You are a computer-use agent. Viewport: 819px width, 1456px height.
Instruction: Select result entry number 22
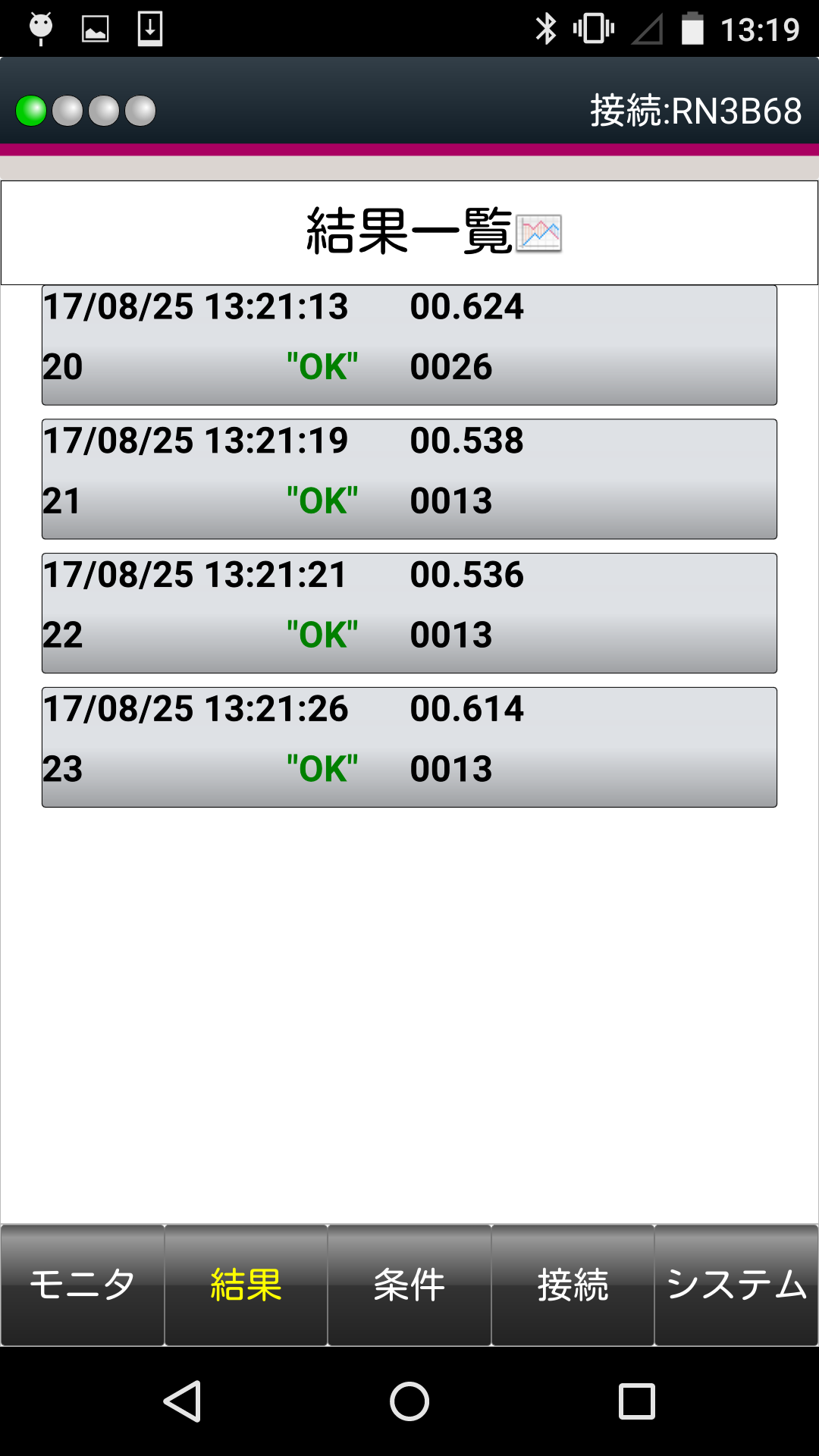pyautogui.click(x=409, y=613)
